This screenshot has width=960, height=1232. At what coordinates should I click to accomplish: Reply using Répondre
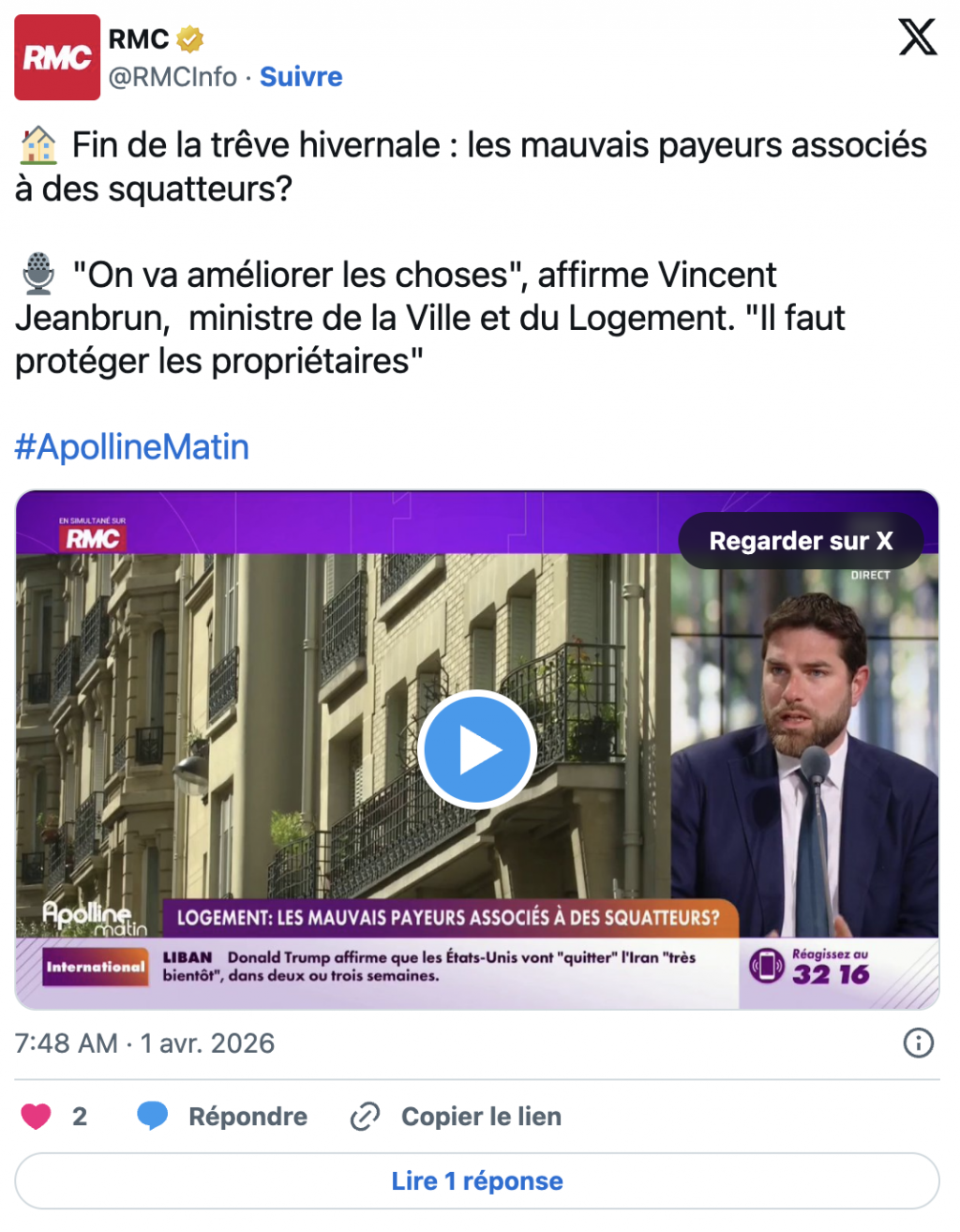coord(223,1117)
